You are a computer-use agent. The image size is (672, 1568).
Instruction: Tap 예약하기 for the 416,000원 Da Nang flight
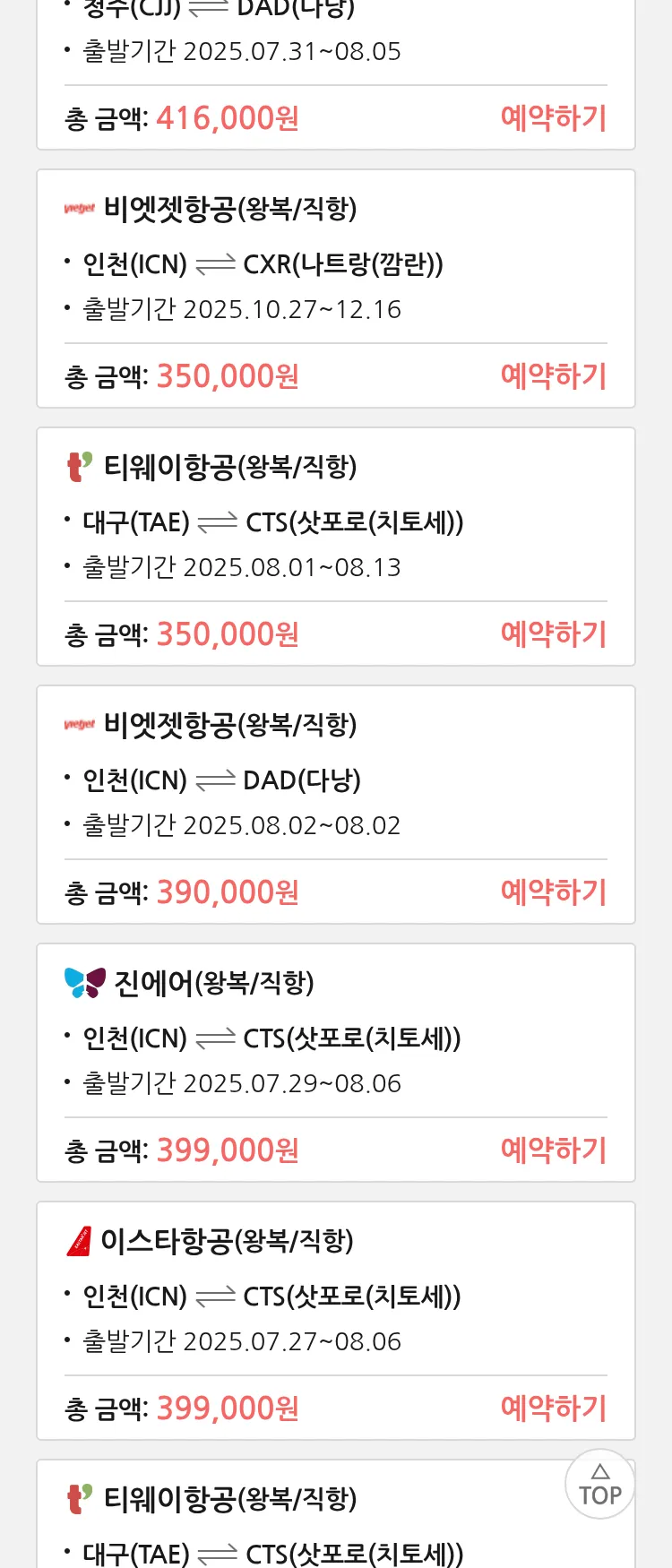[x=553, y=118]
